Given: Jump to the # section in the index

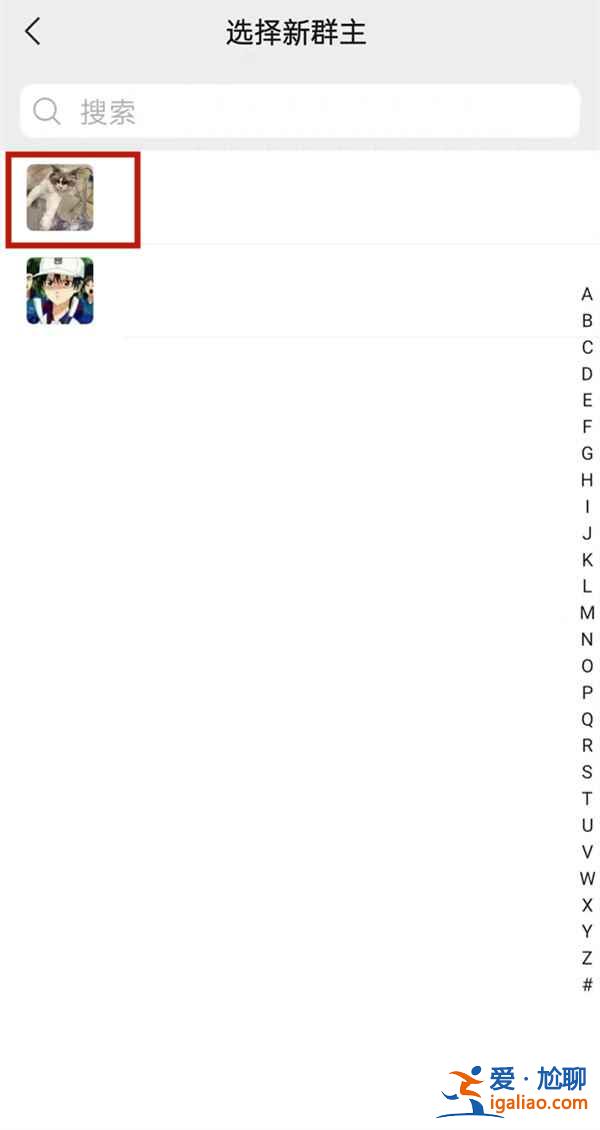Looking at the screenshot, I should coord(587,985).
